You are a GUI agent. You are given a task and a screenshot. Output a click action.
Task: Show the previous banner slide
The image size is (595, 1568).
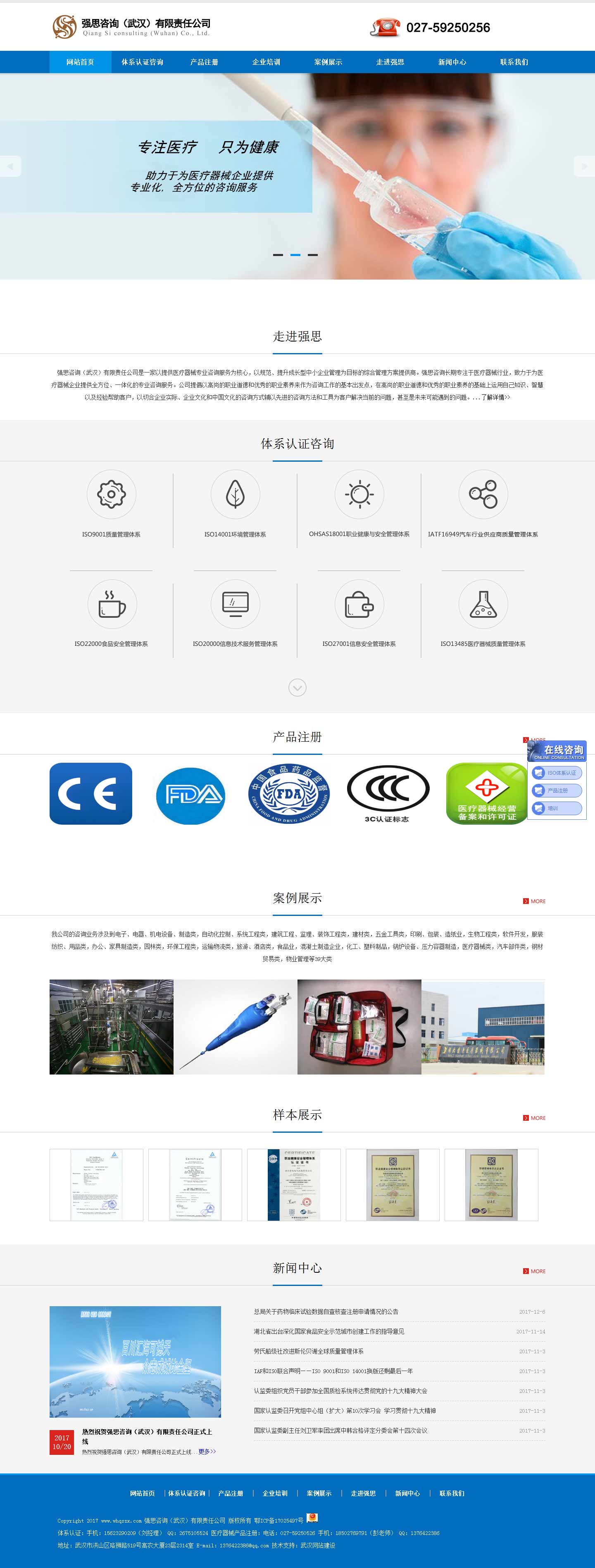tap(10, 166)
